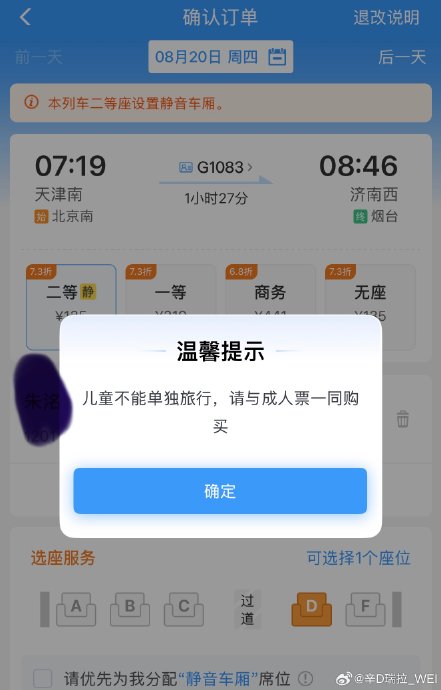
Task: Select the 一等 seat class
Action: pos(171,290)
